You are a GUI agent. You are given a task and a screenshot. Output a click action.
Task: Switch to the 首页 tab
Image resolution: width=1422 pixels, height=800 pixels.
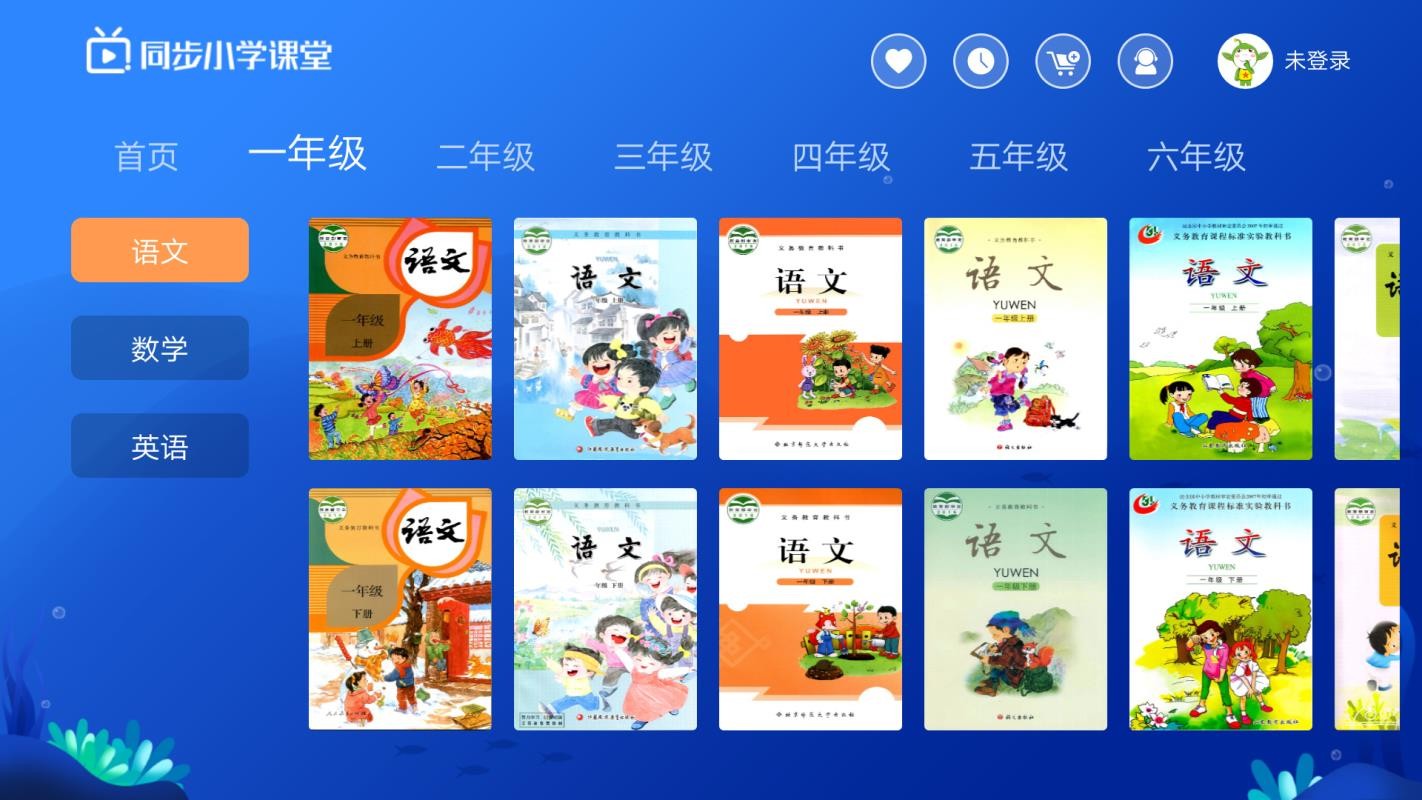pos(147,157)
